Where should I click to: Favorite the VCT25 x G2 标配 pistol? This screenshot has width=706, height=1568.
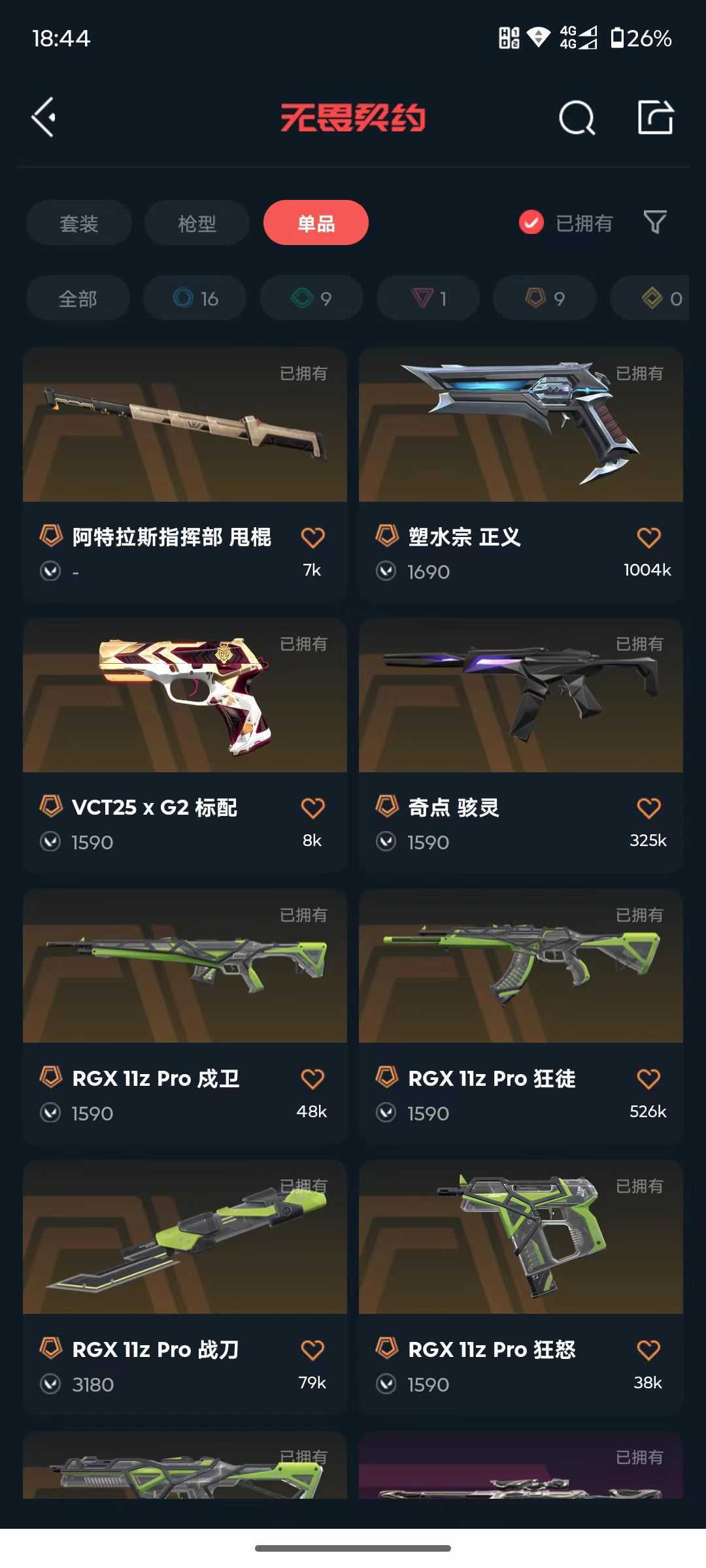tap(313, 808)
